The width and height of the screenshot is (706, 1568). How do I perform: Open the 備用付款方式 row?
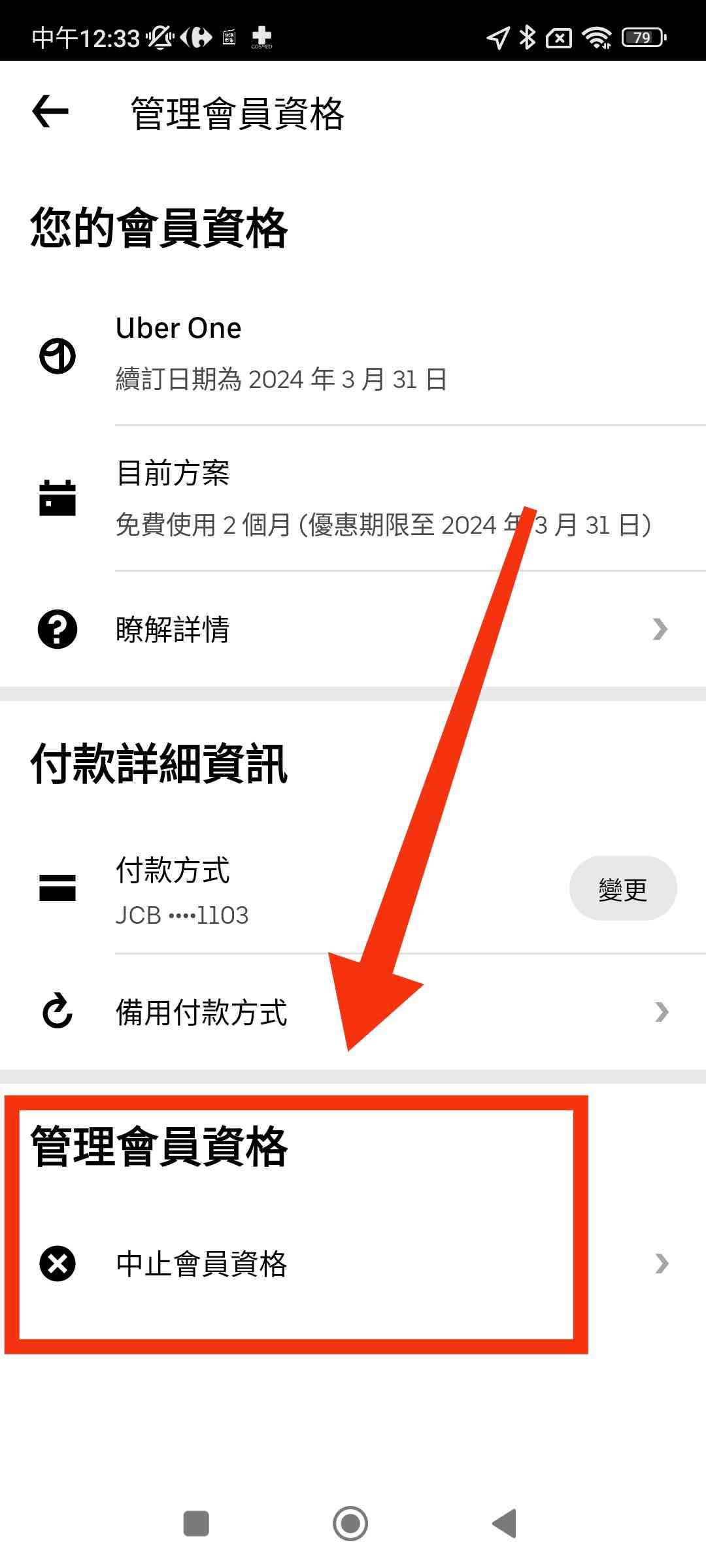[353, 1012]
